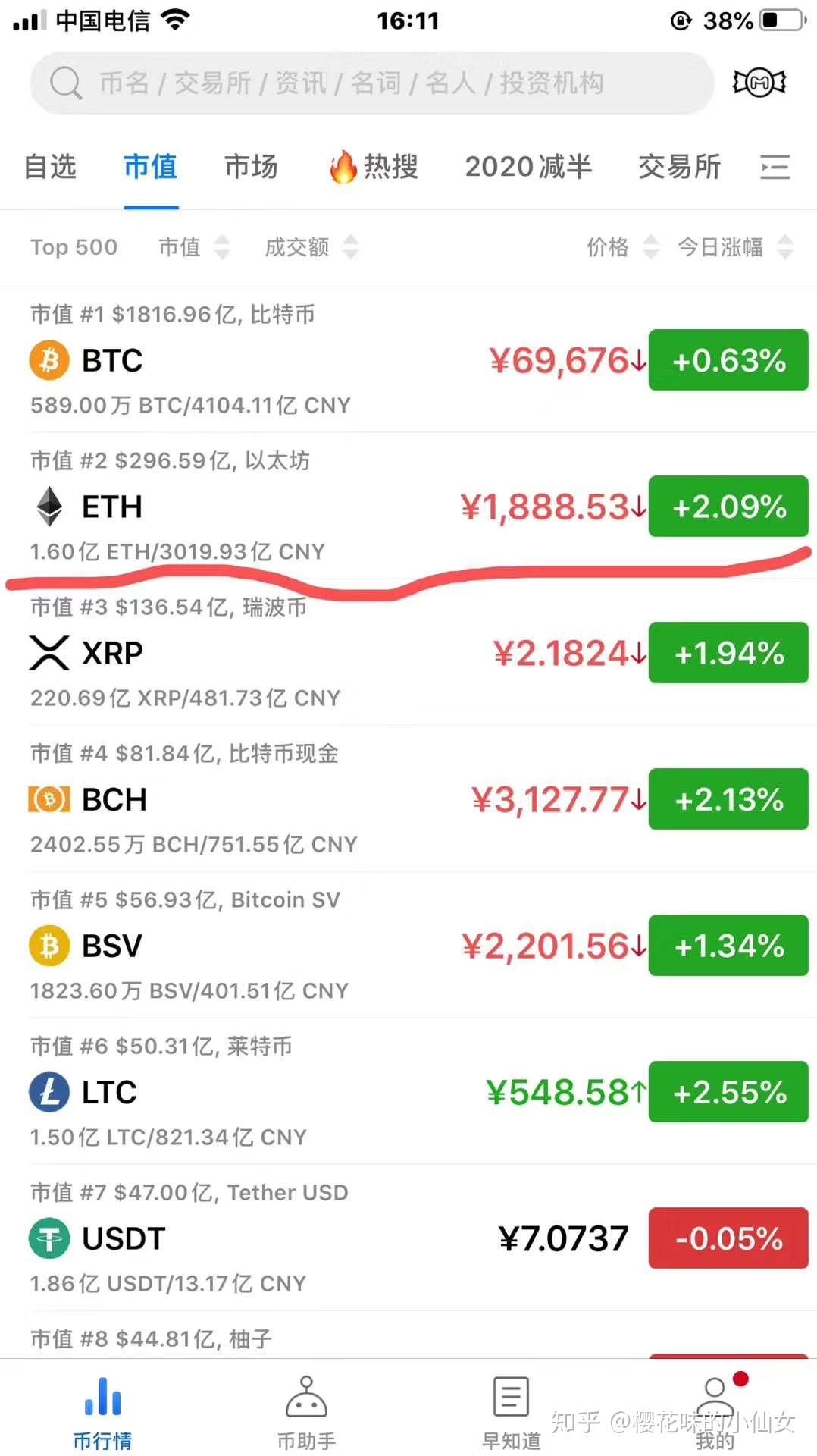The height and width of the screenshot is (1456, 817).
Task: Expand the tab list menu icon
Action: coord(775,167)
